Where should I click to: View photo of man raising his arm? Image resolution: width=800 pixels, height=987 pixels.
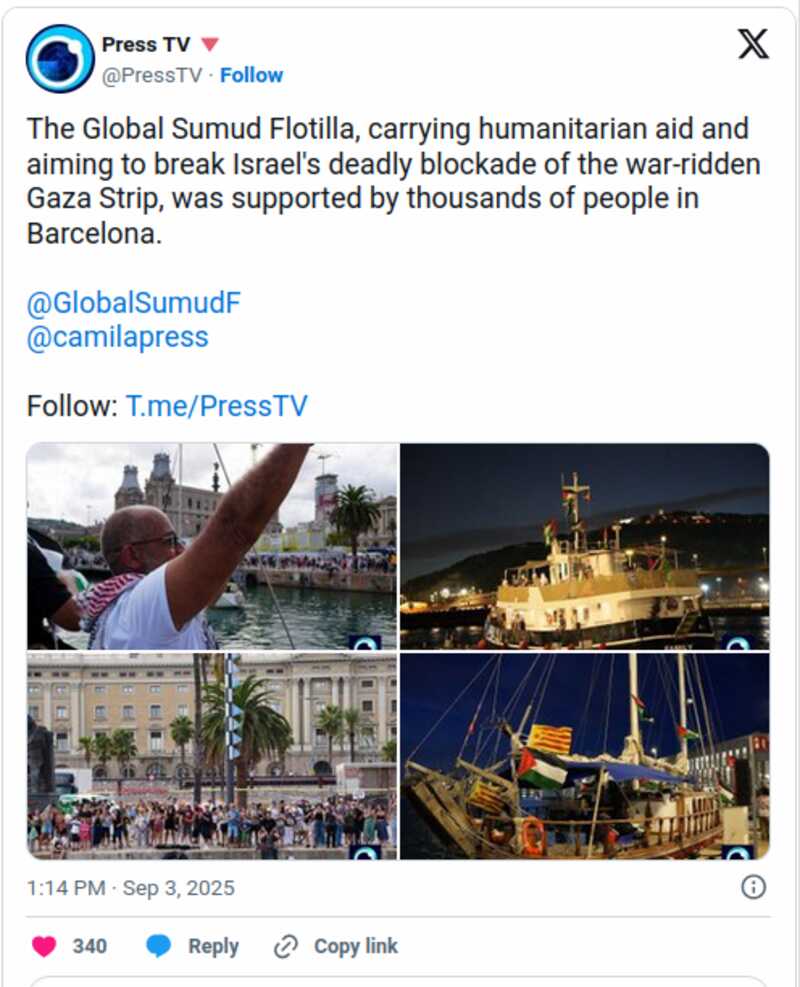point(212,547)
